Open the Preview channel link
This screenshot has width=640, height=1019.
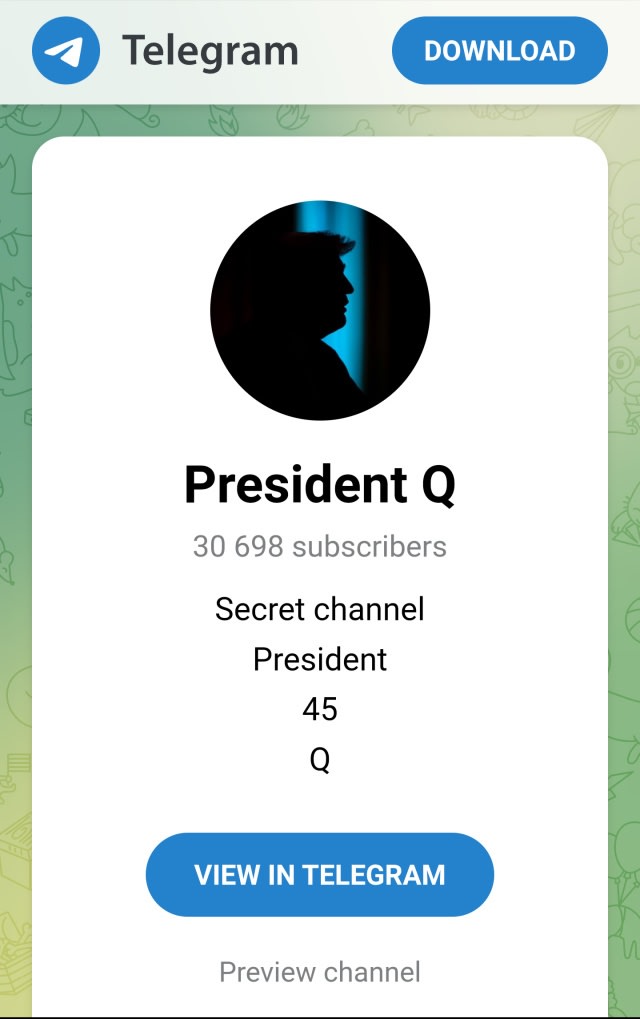(x=320, y=971)
